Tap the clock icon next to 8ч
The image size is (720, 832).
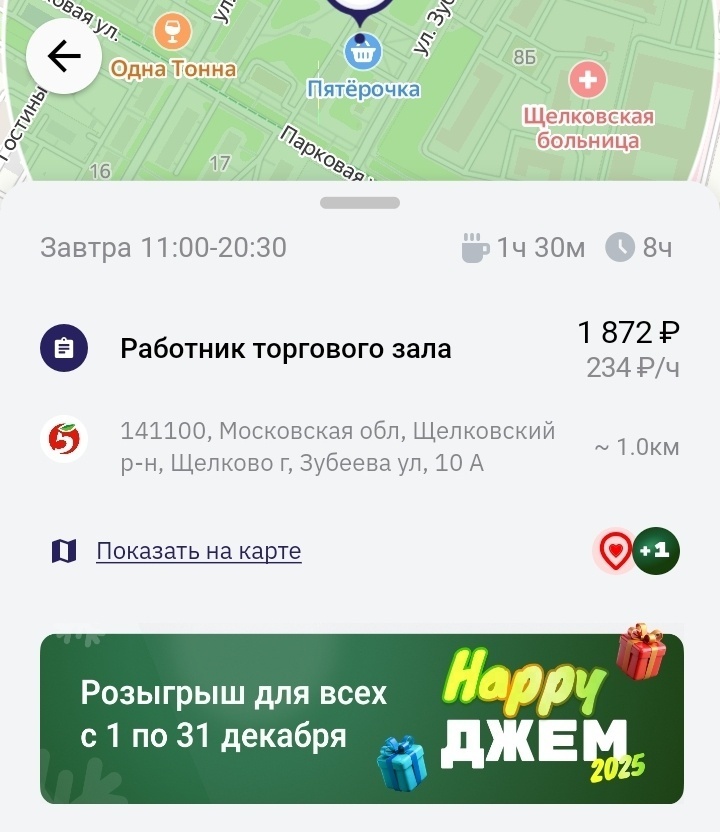click(624, 248)
